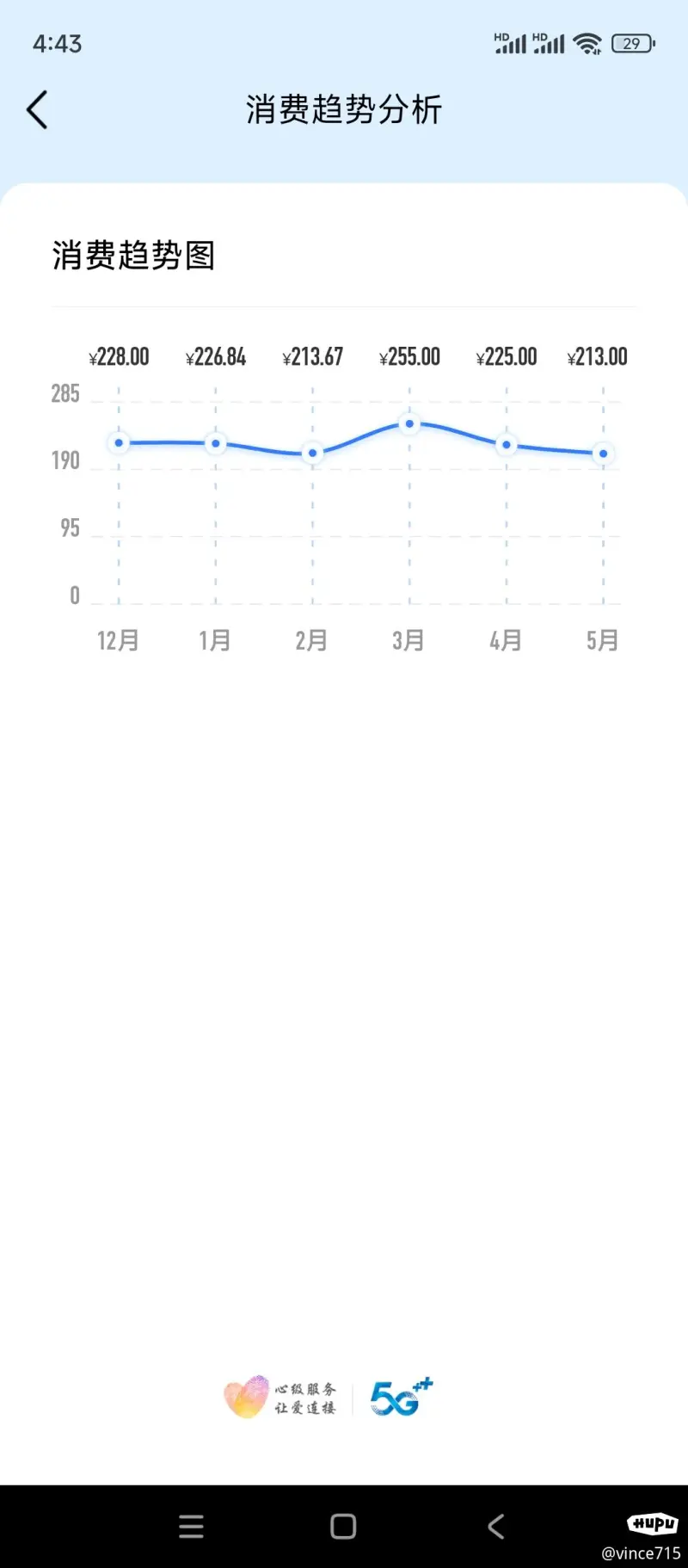Select the February data point on chart
688x1568 pixels.
click(313, 453)
